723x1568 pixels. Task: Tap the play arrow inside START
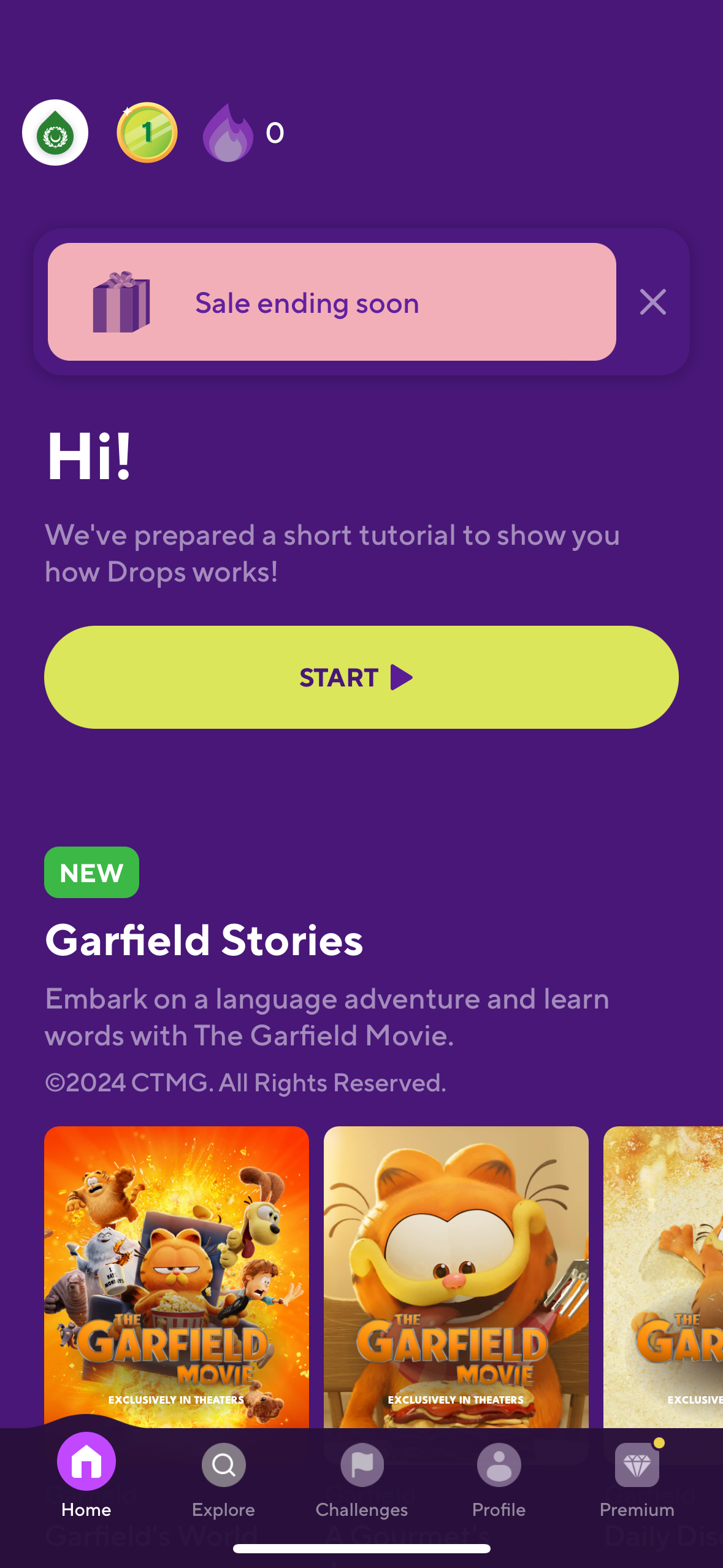click(x=401, y=677)
